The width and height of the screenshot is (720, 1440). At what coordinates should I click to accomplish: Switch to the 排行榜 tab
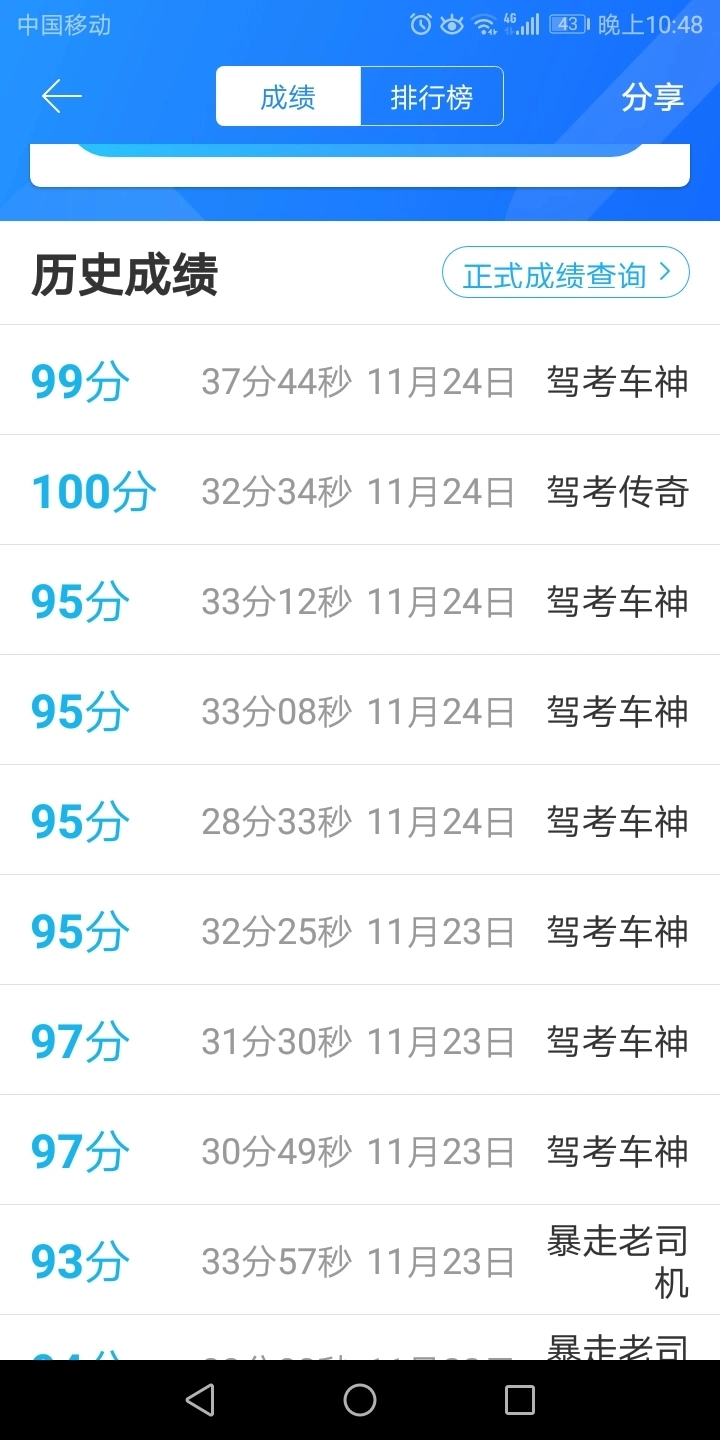(431, 97)
